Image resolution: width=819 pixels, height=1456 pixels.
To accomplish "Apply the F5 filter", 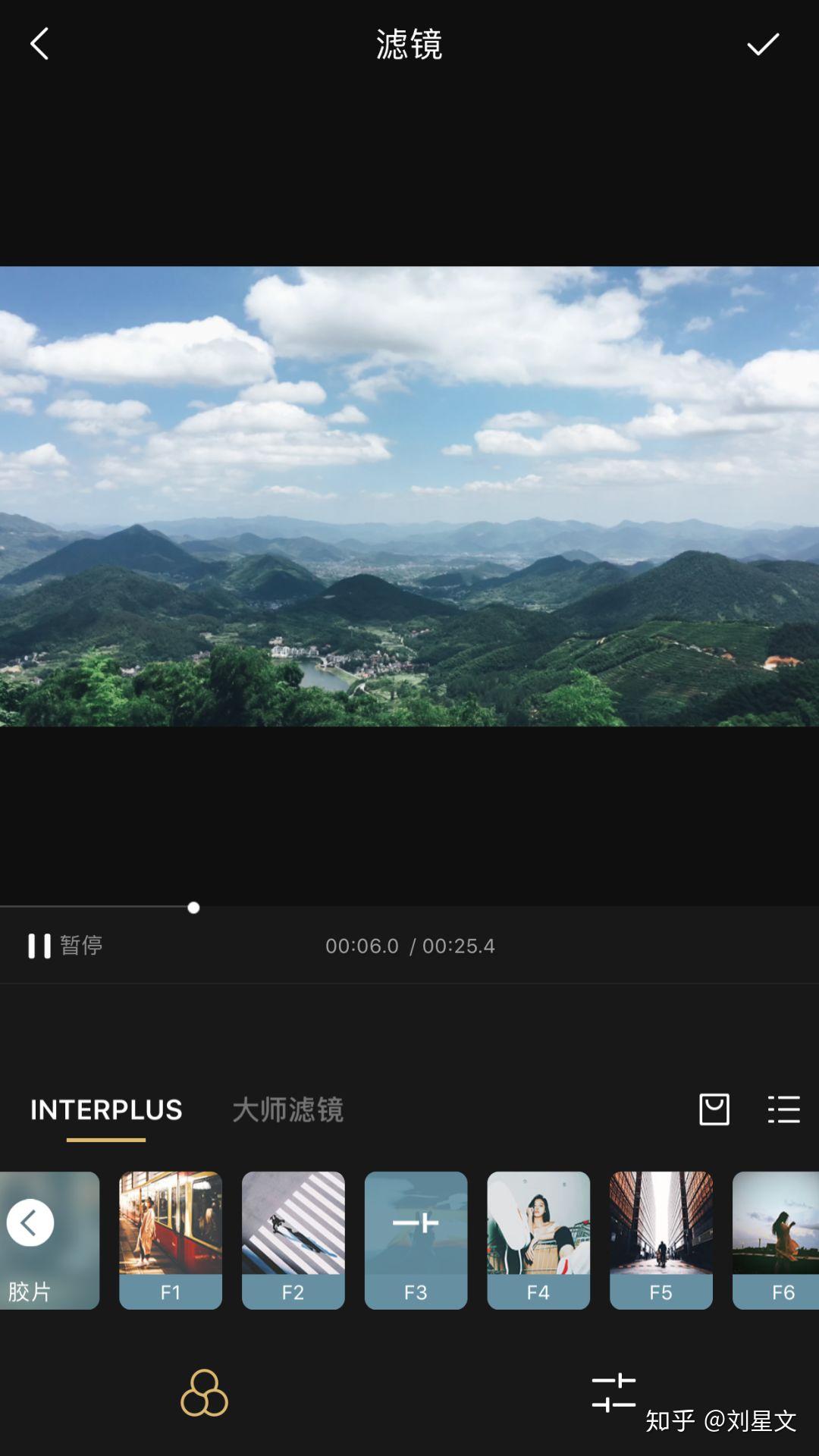I will [x=661, y=1240].
